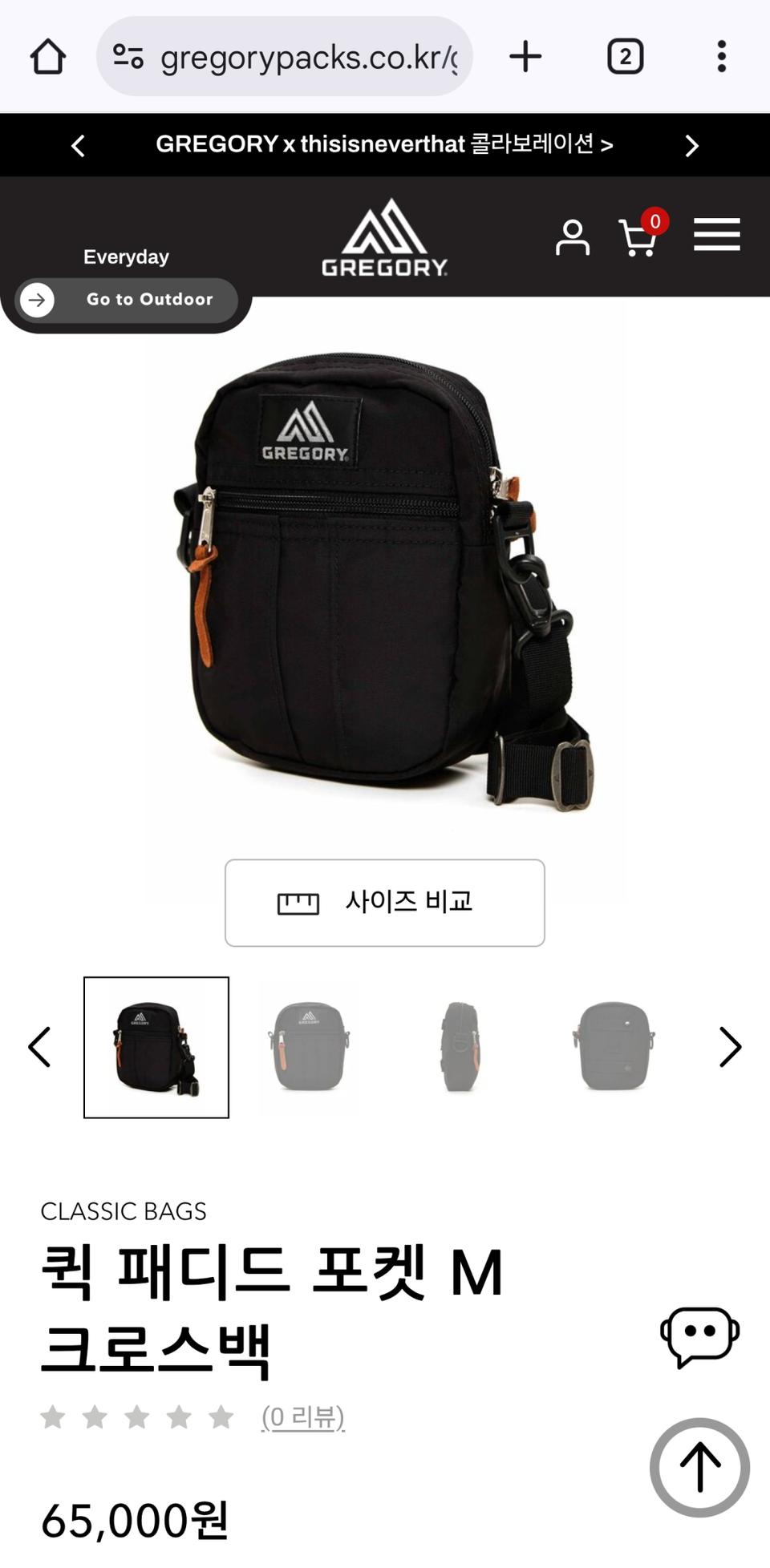Screen dimensions: 770x1568
Task: Tap the browser home icon
Action: [47, 56]
